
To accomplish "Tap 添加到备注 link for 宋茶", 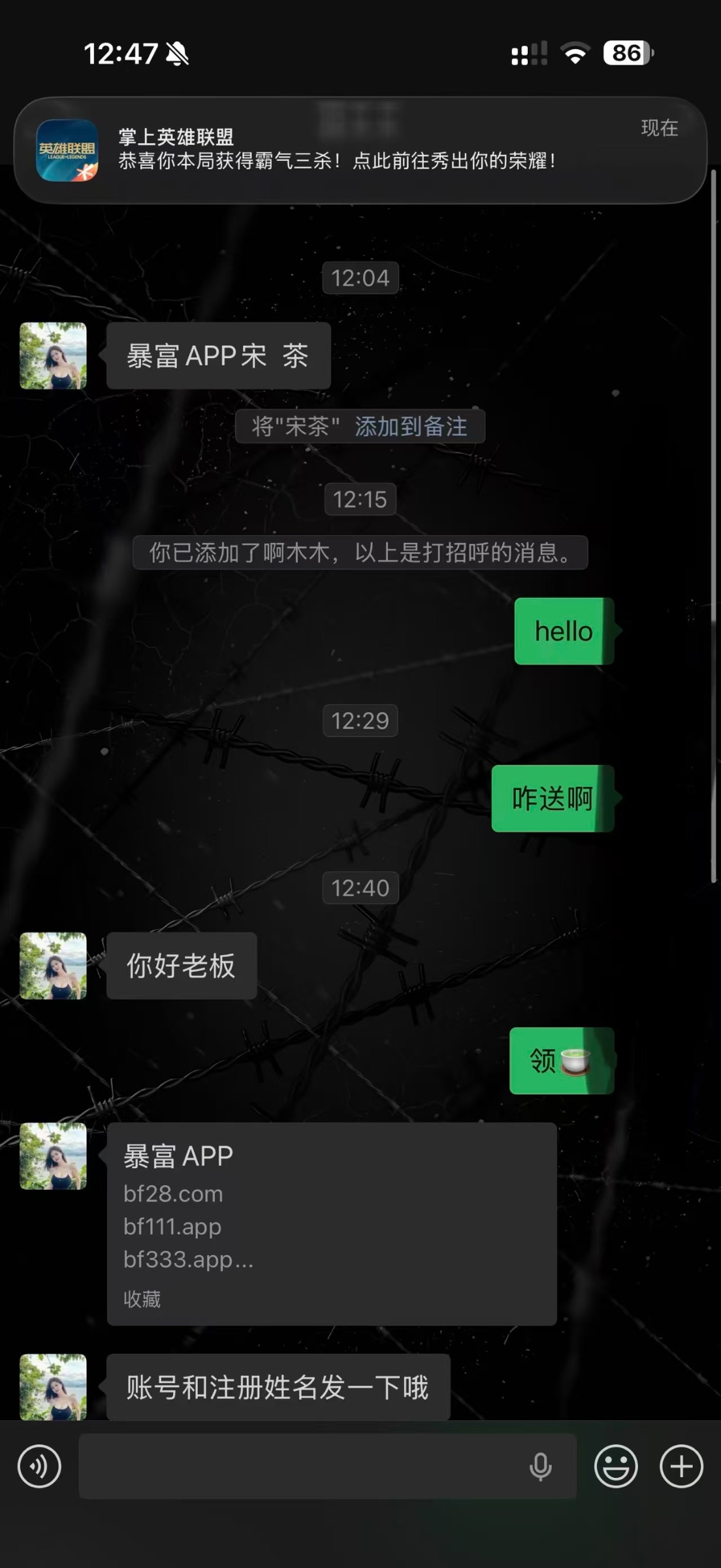I will tap(411, 427).
